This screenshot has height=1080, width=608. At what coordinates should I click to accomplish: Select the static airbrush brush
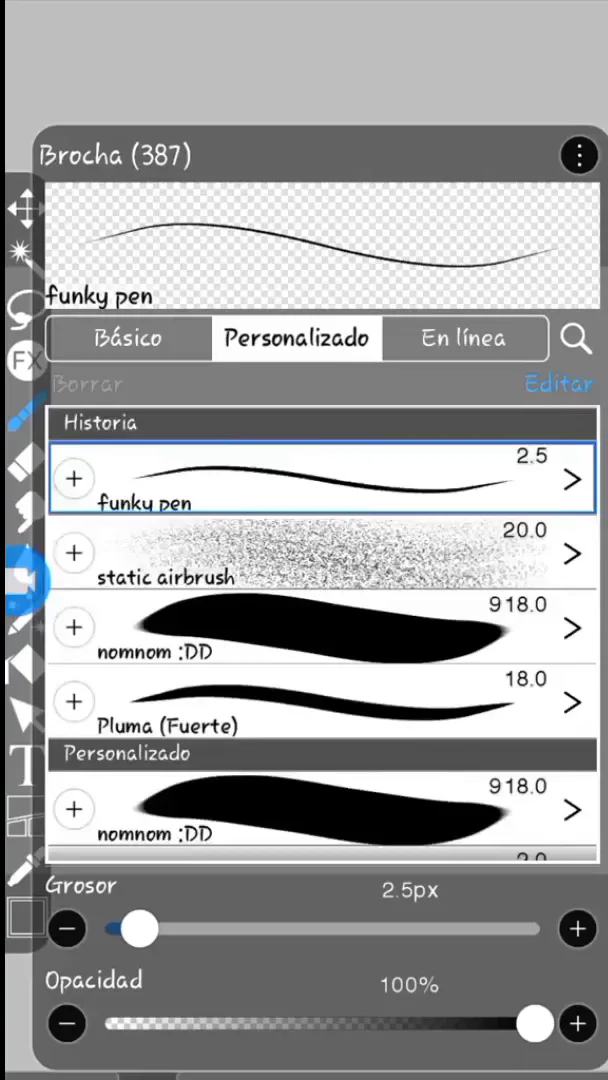[x=322, y=553]
